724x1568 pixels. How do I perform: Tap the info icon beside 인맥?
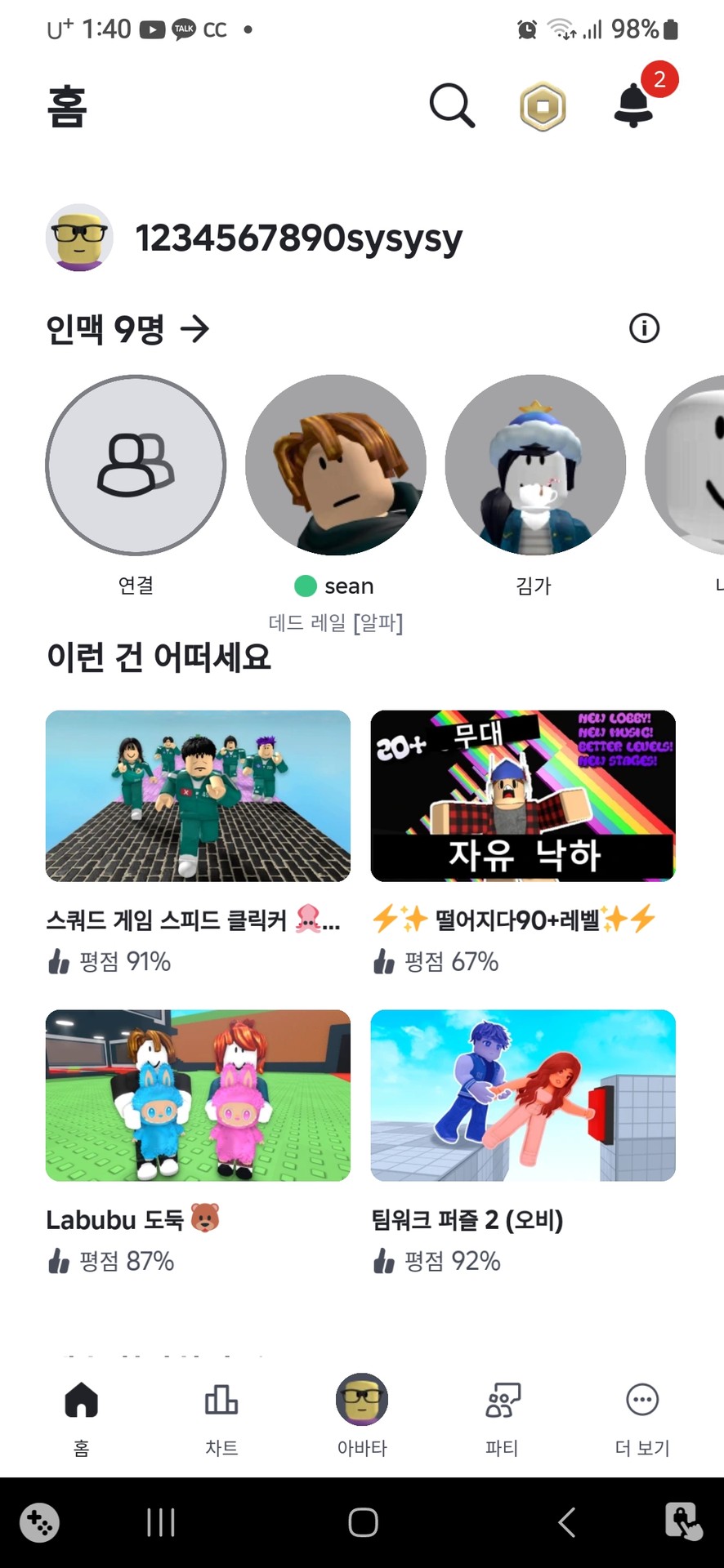pyautogui.click(x=644, y=328)
